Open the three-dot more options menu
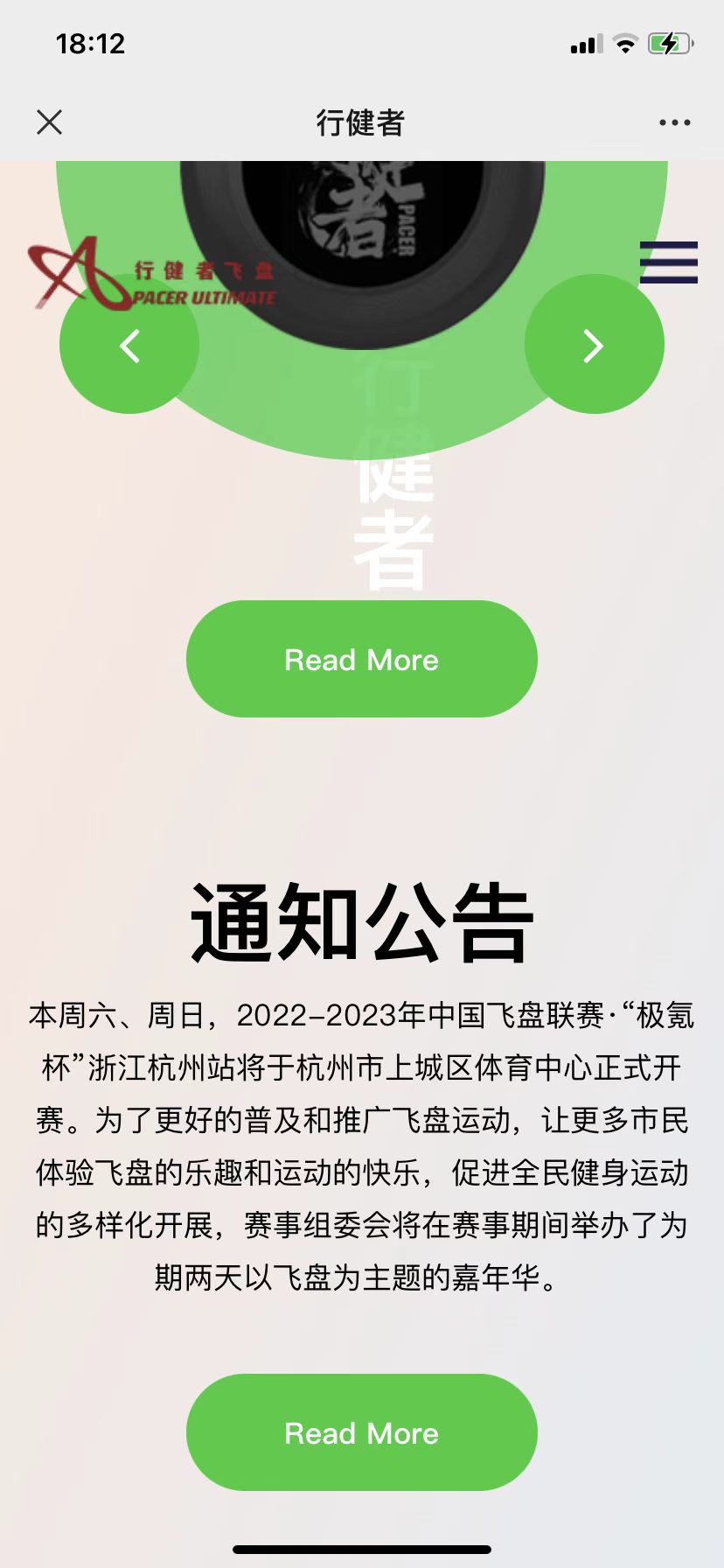The width and height of the screenshot is (724, 1568). click(674, 123)
